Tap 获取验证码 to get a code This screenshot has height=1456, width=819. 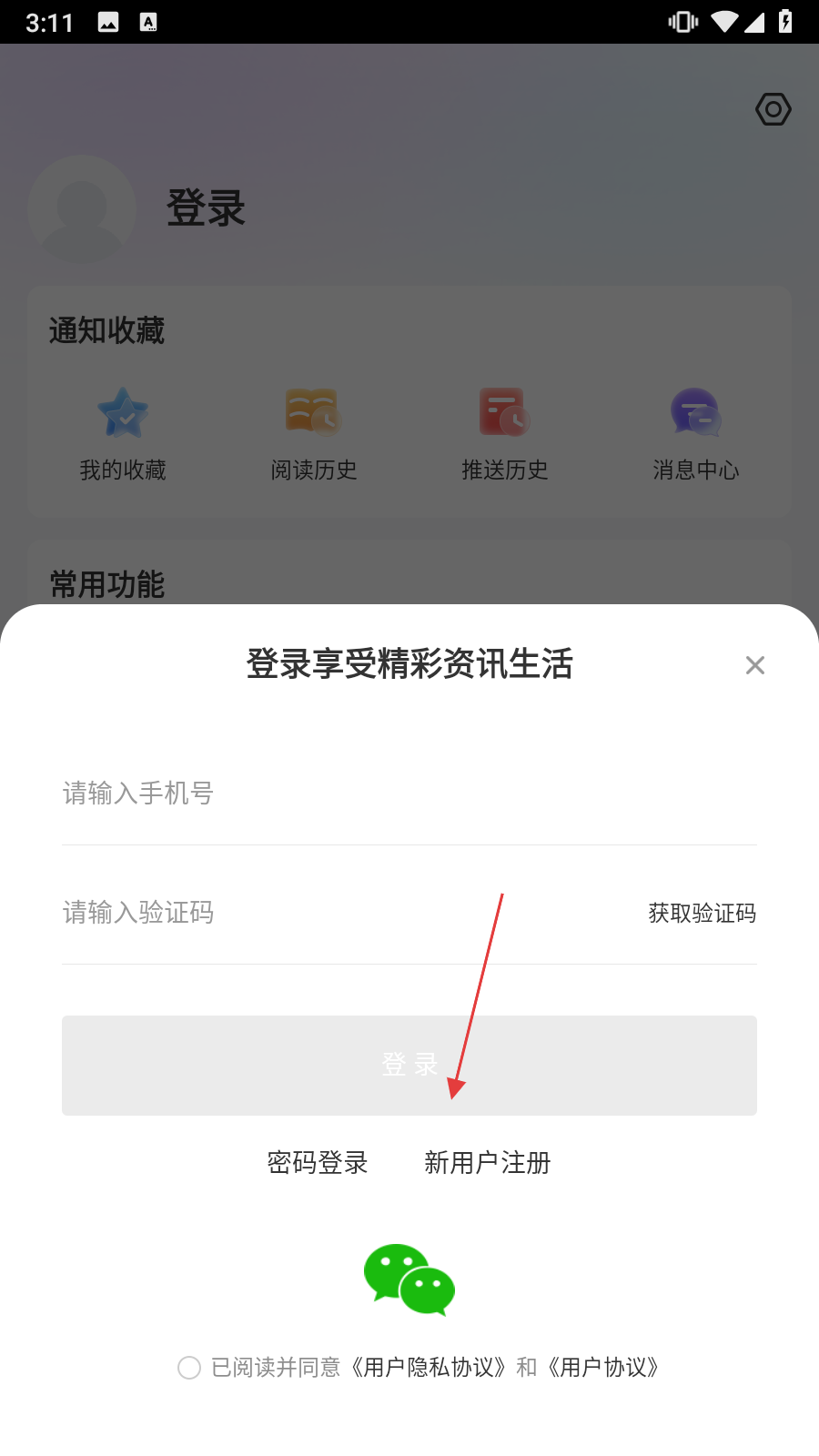pos(702,913)
